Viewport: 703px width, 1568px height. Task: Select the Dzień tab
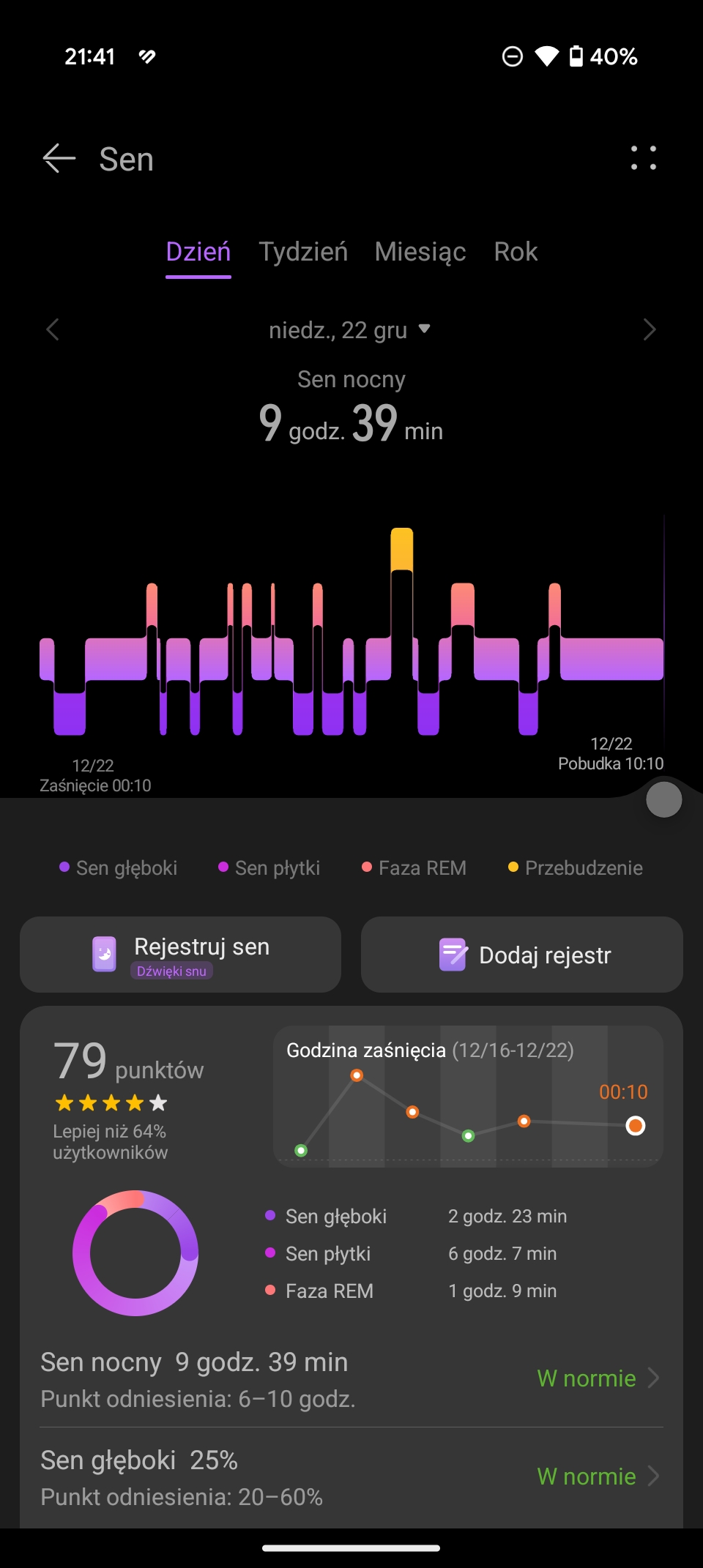click(x=198, y=252)
